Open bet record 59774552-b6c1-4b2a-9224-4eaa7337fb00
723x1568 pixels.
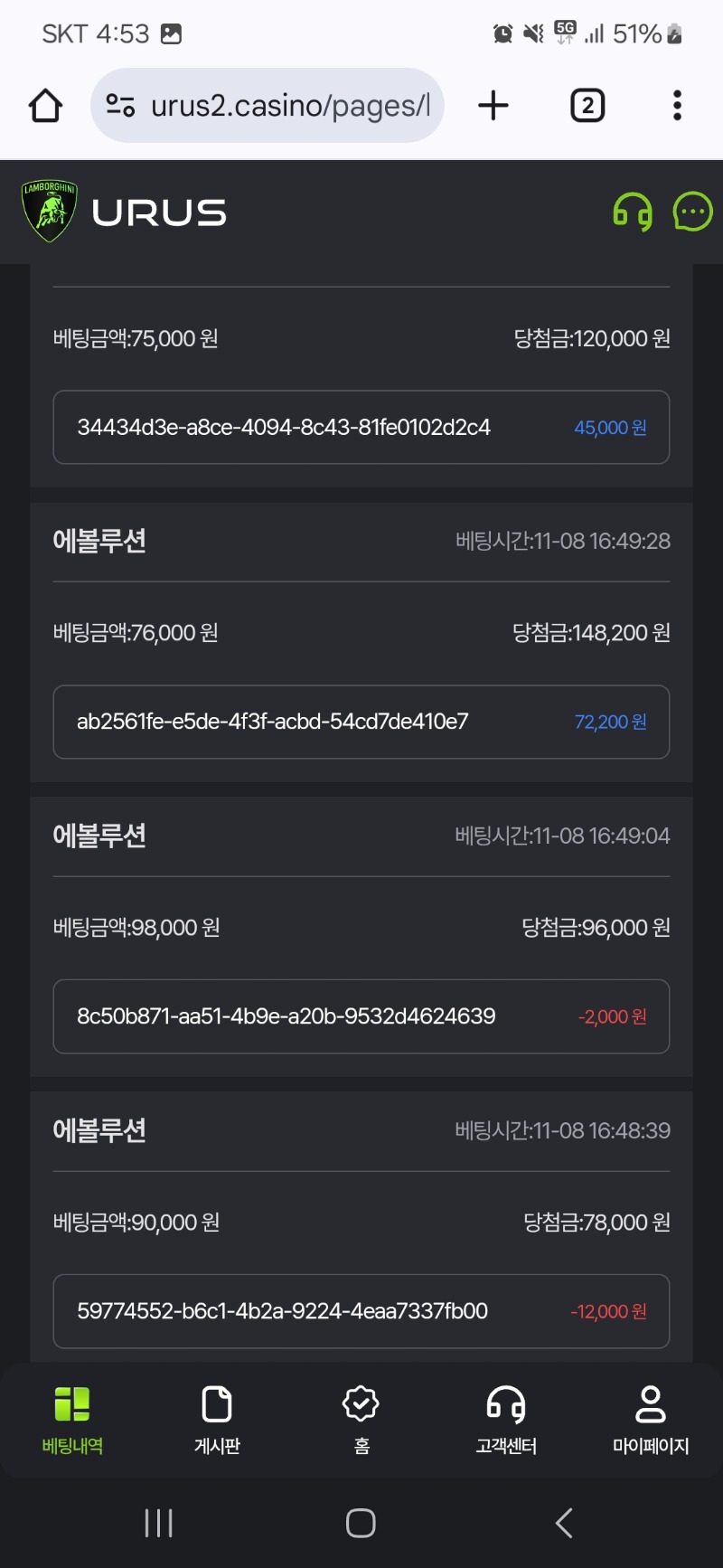point(361,1311)
